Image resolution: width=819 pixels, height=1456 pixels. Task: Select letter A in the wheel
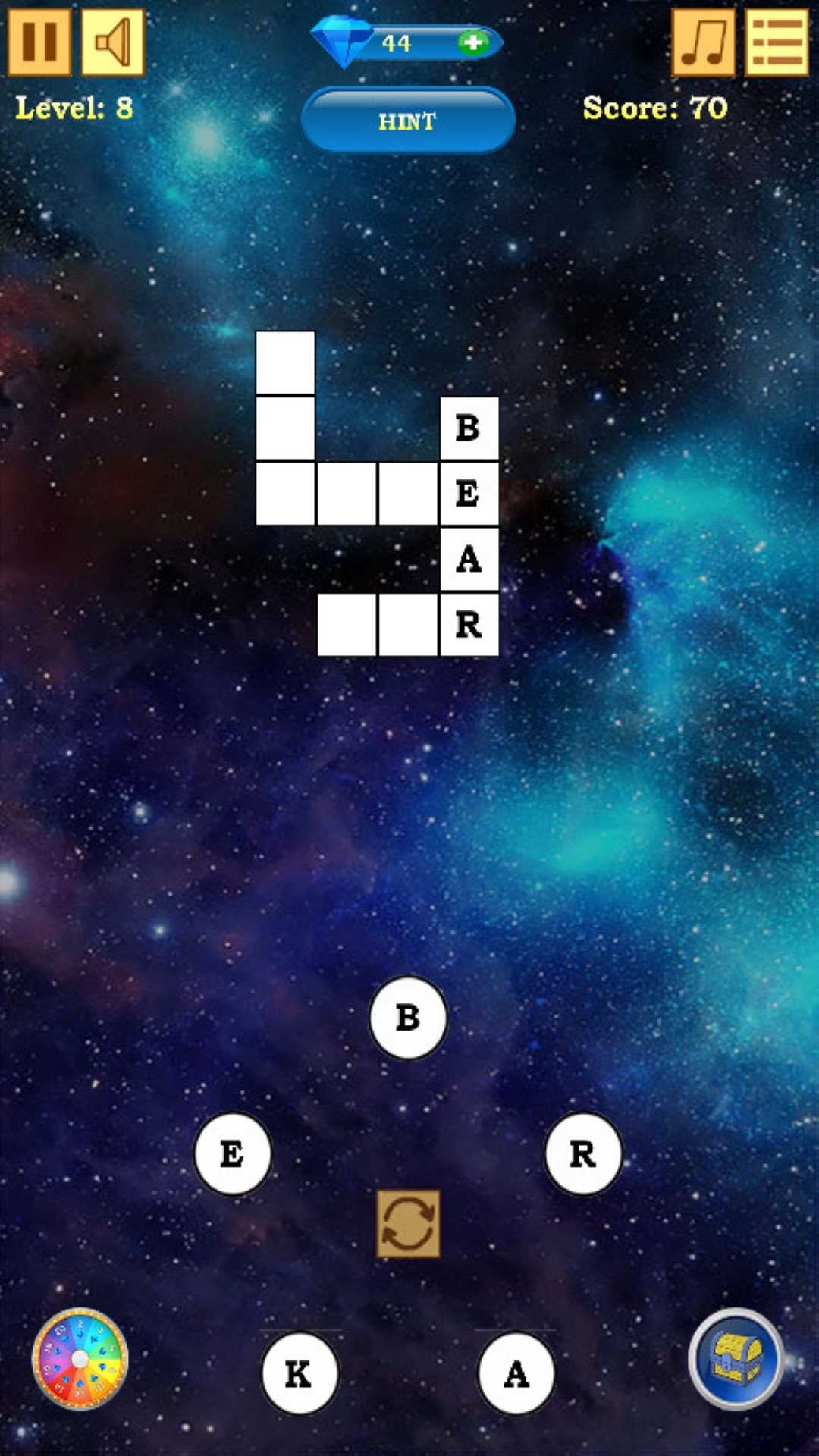tap(516, 1373)
